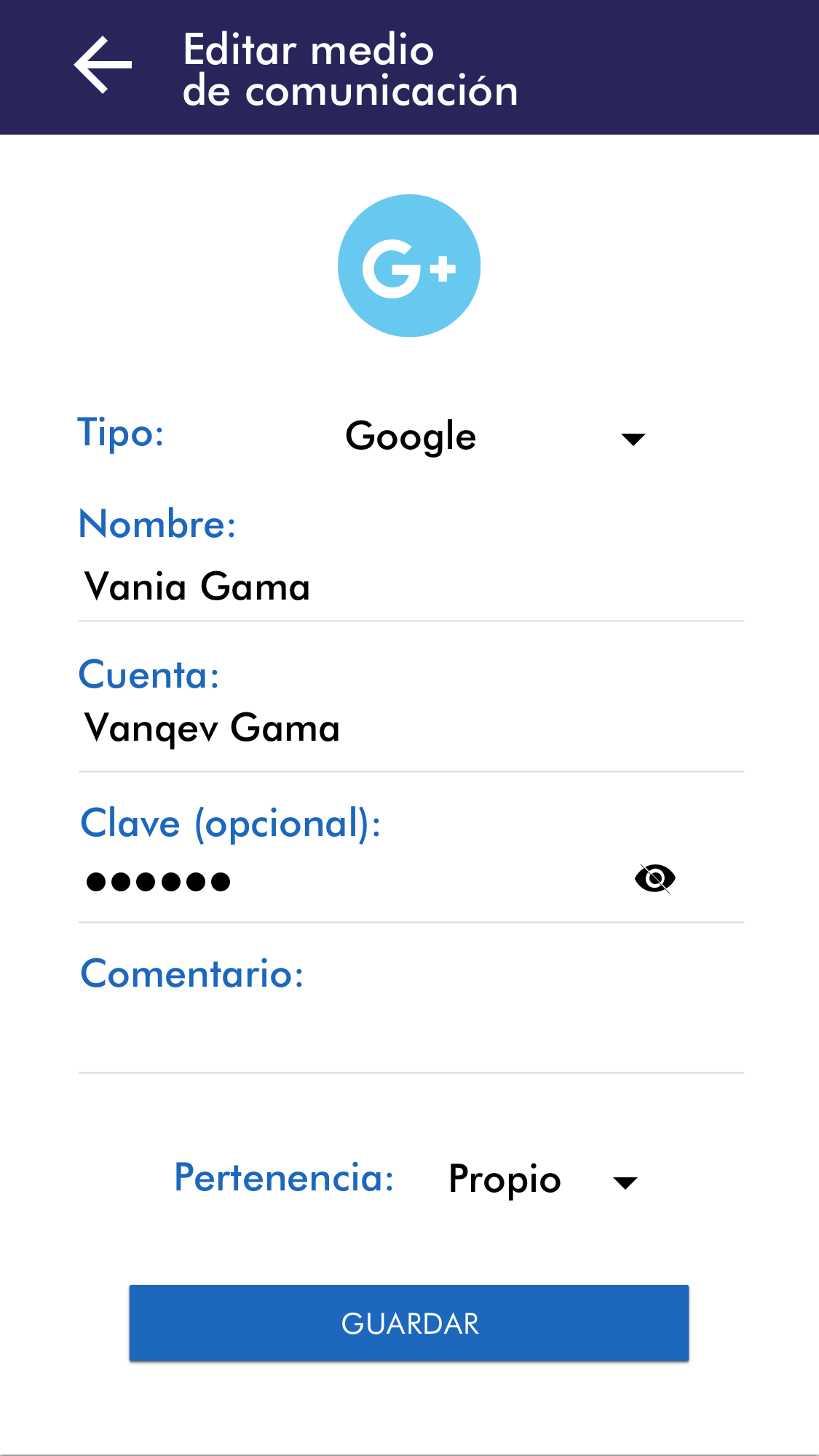Reveal the hidden password with the eye icon
Image resolution: width=819 pixels, height=1456 pixels.
654,879
